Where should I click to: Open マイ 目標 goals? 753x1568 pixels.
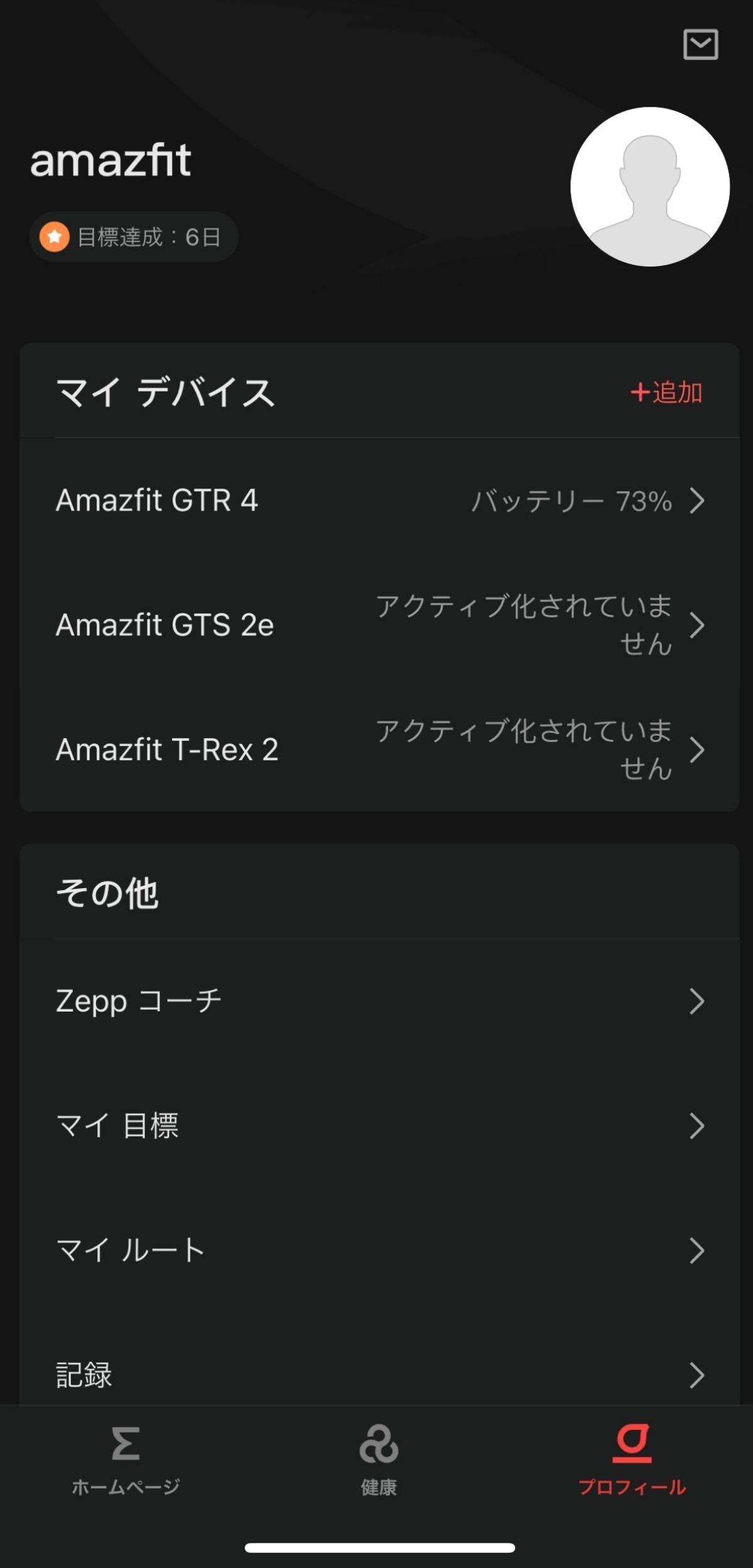[380, 1126]
